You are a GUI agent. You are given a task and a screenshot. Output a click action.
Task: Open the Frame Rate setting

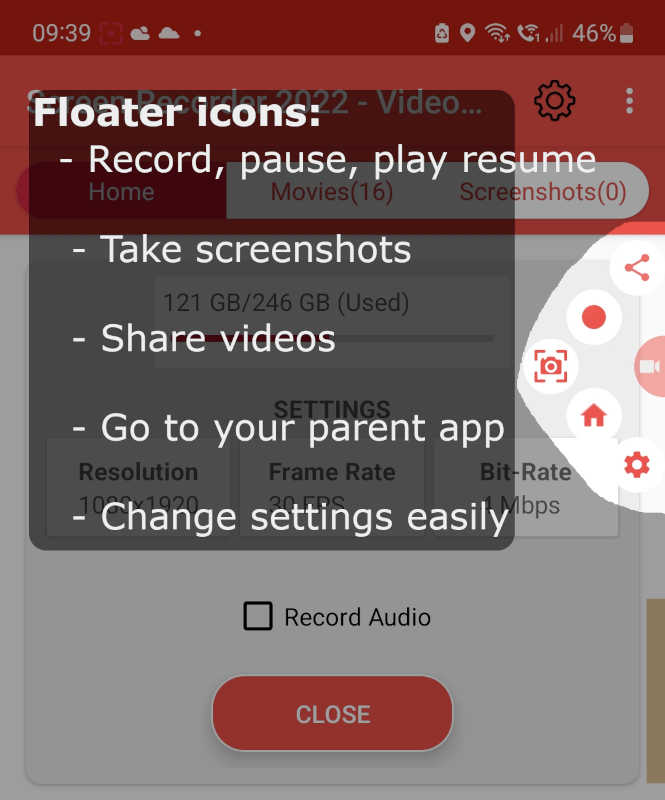[331, 487]
